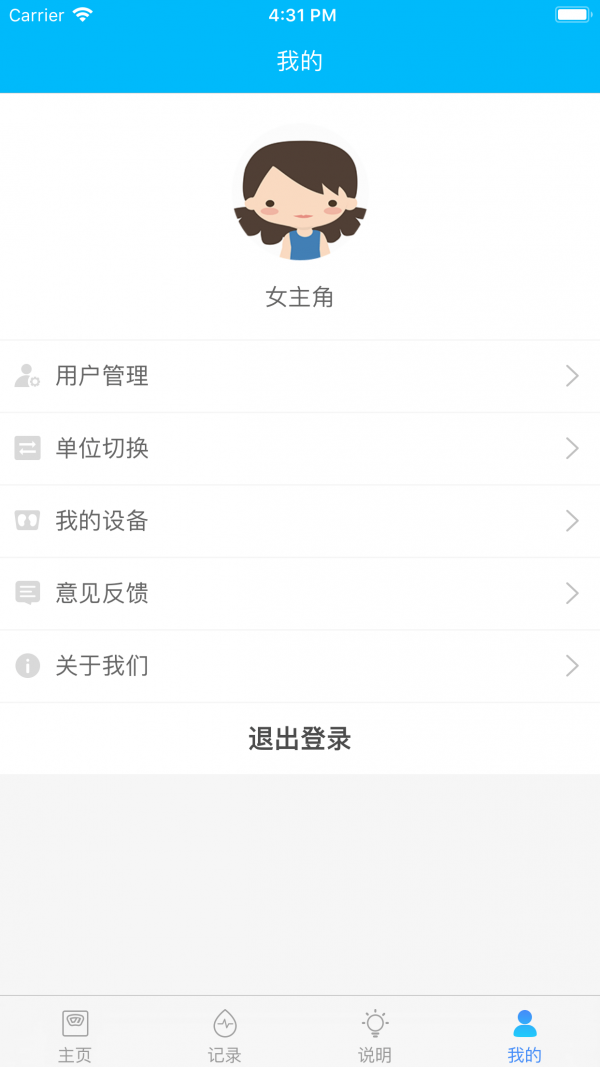Open 意见反馈 page
Screen dimensions: 600x1067
coord(300,593)
